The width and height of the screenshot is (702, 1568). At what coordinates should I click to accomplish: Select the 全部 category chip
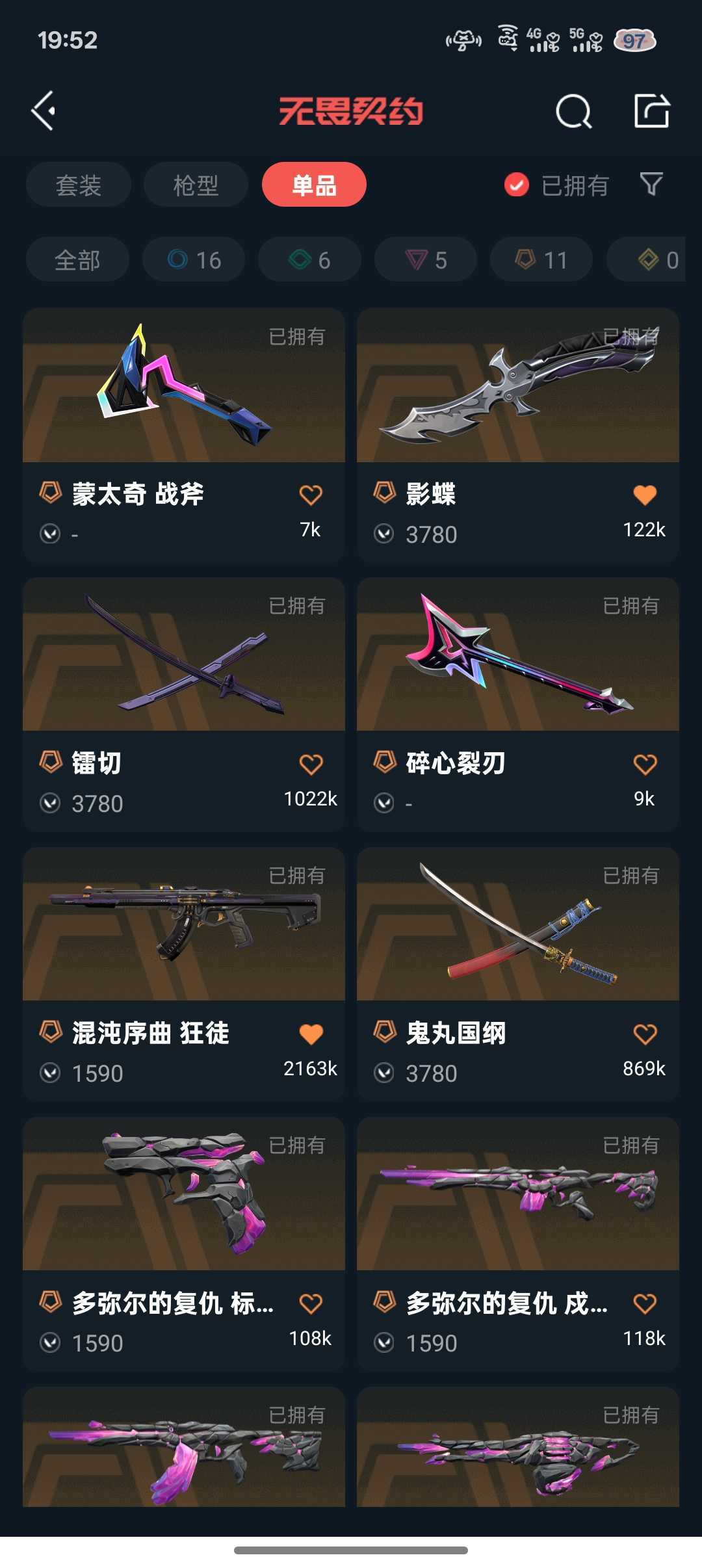coord(77,259)
